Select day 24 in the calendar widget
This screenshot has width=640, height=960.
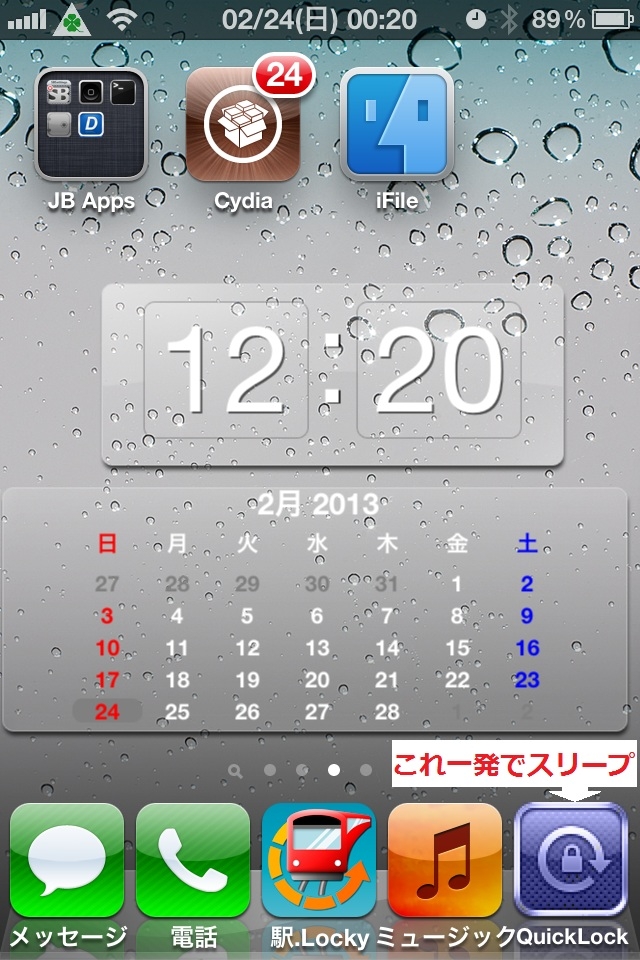[x=107, y=712]
